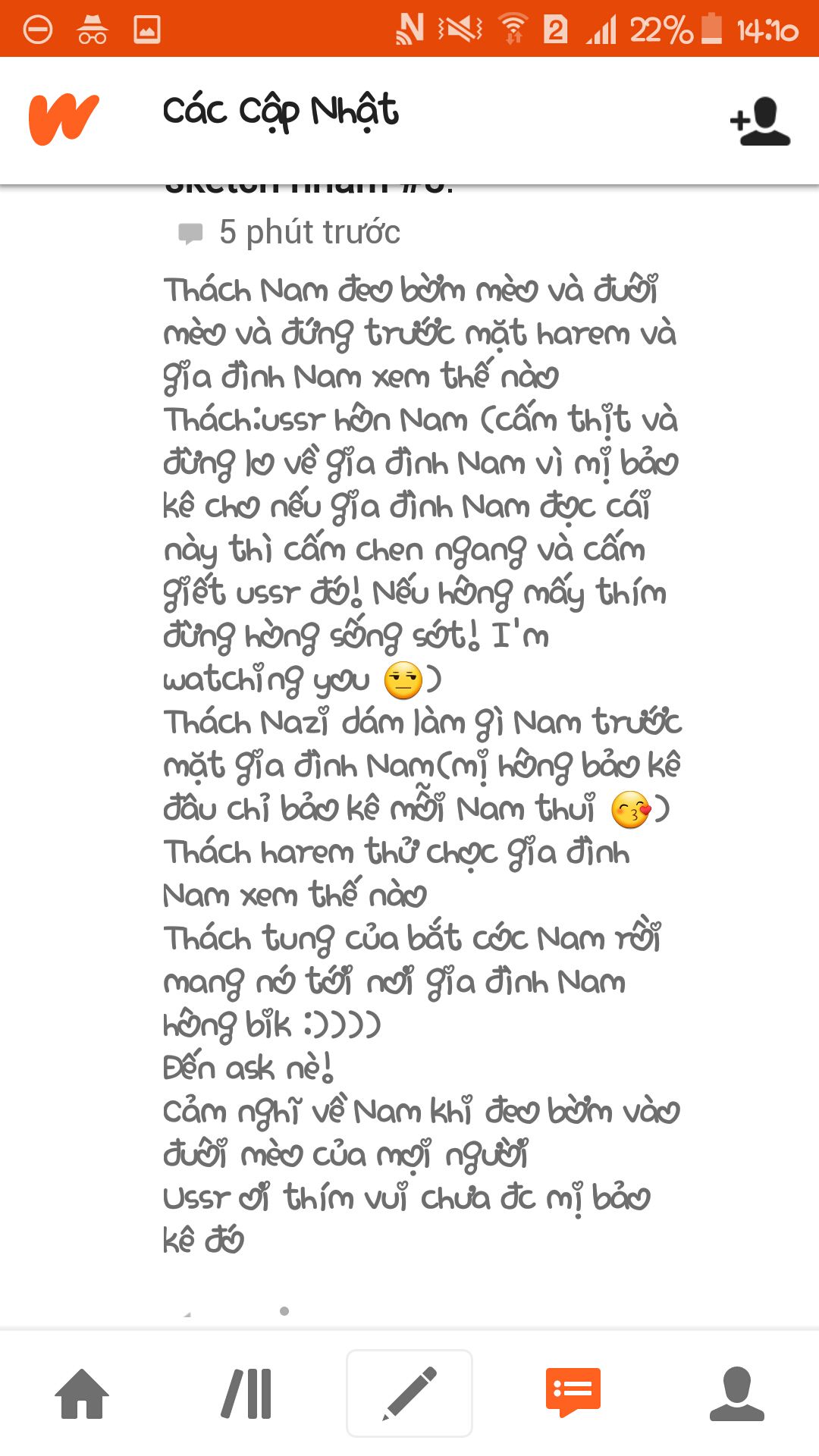Screen dimensions: 819x1456
Task: Tap the Wattpad logo
Action: tap(64, 119)
